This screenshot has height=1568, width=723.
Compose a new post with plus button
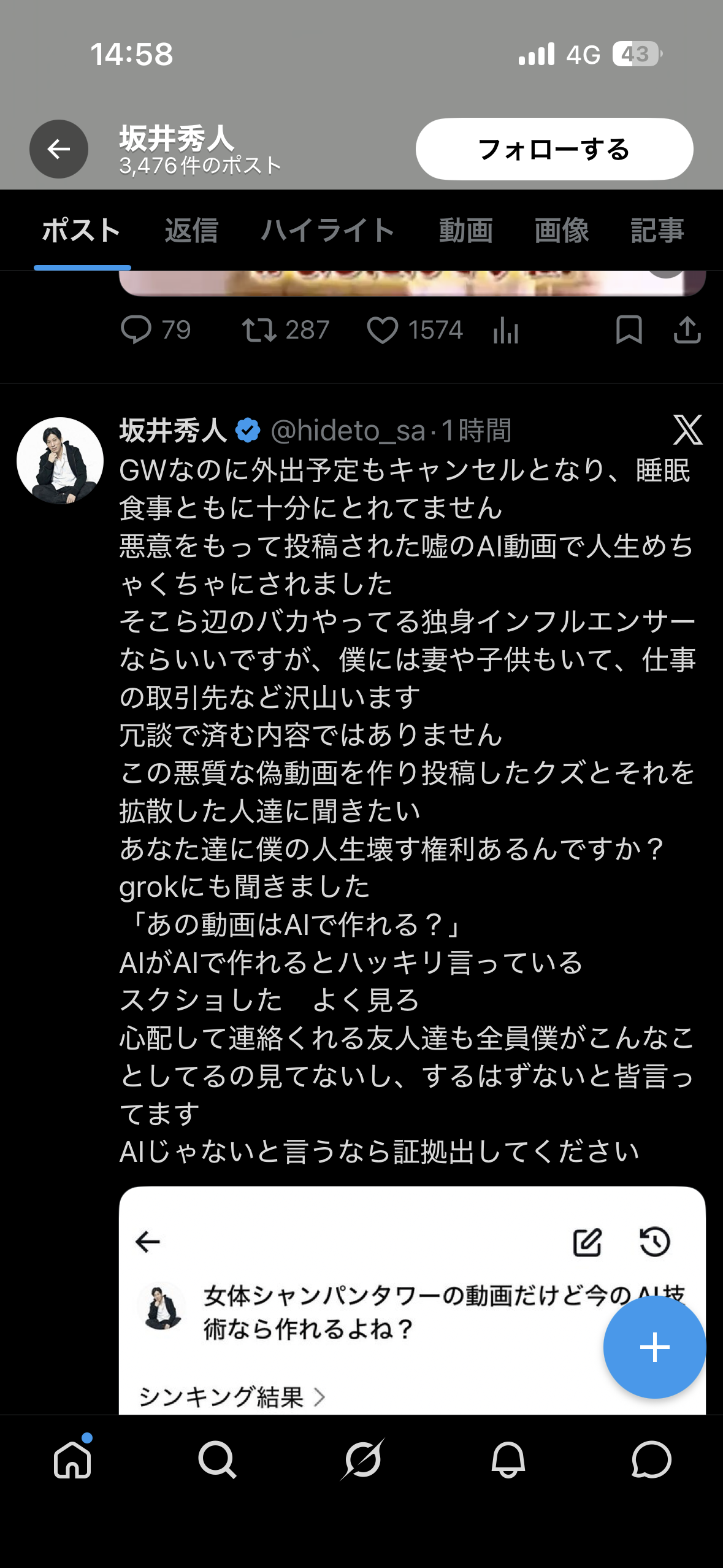[654, 1347]
